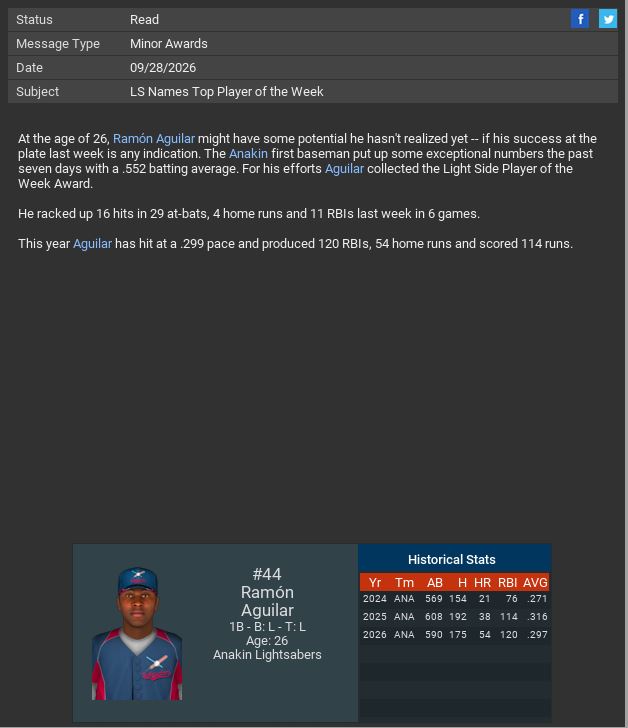Share this message on Facebook
Screen dimensions: 628x728
(580, 19)
